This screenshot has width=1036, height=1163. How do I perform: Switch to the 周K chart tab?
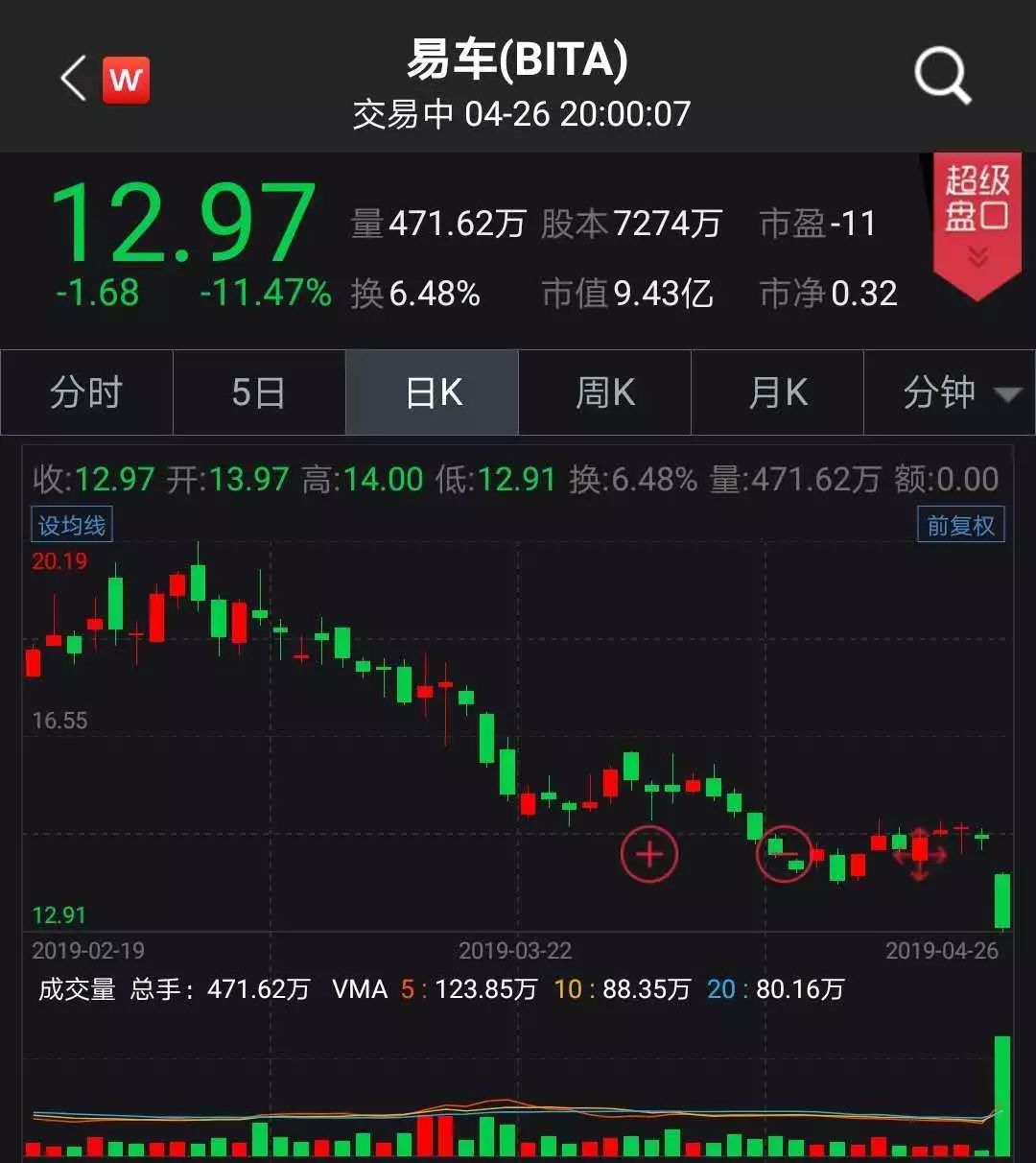click(605, 392)
